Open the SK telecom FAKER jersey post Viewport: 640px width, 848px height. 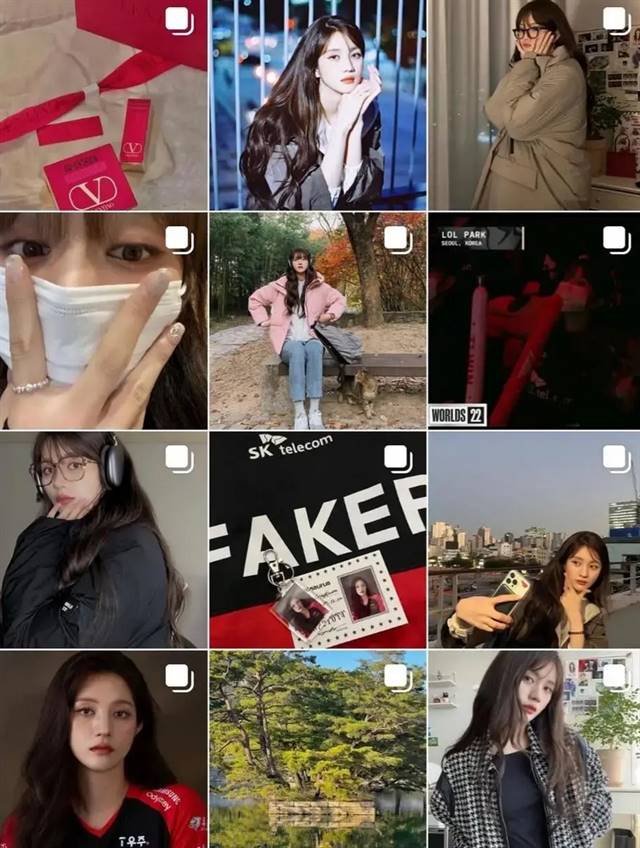318,540
